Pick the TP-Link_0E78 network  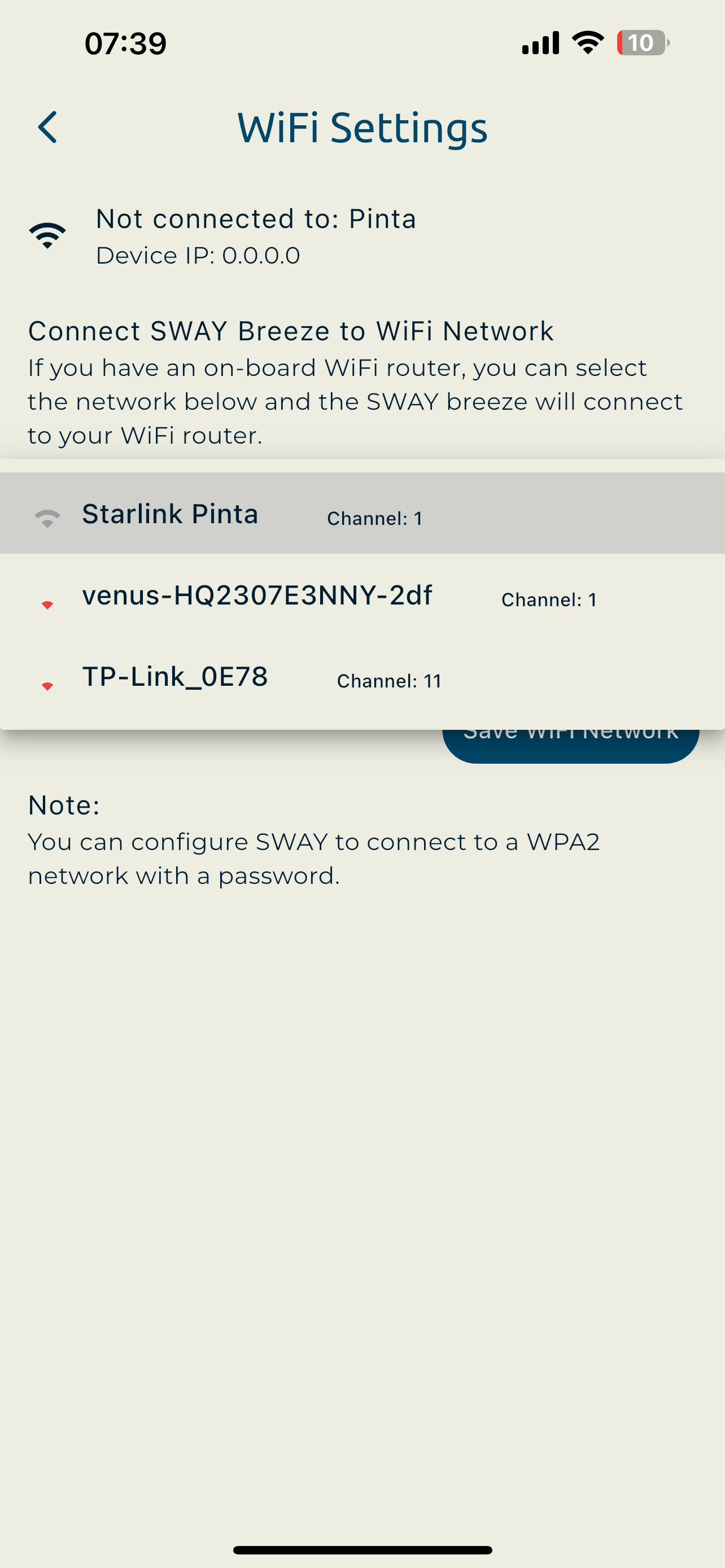click(x=362, y=676)
